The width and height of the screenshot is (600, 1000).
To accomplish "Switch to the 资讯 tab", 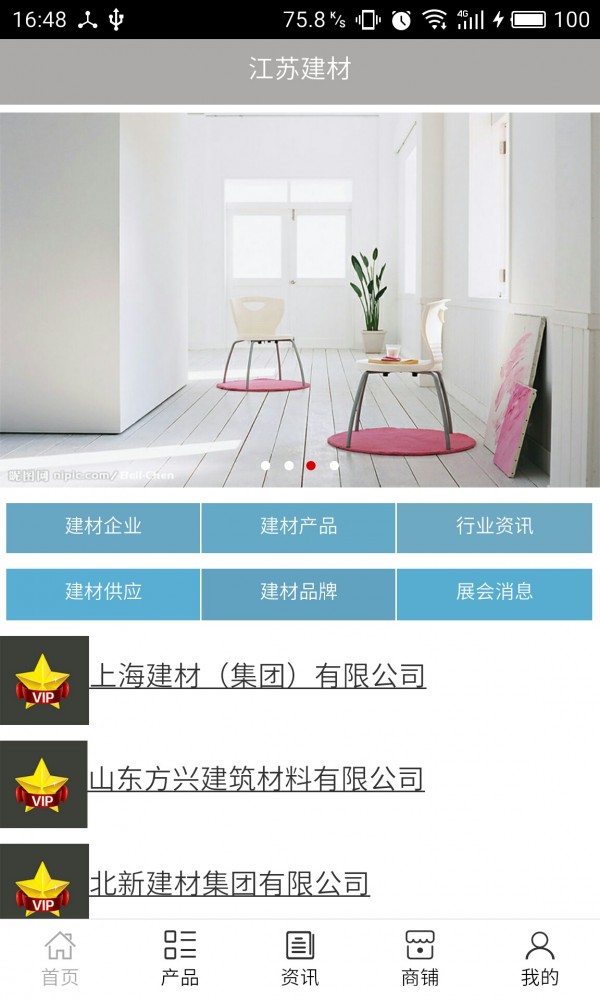I will 300,958.
